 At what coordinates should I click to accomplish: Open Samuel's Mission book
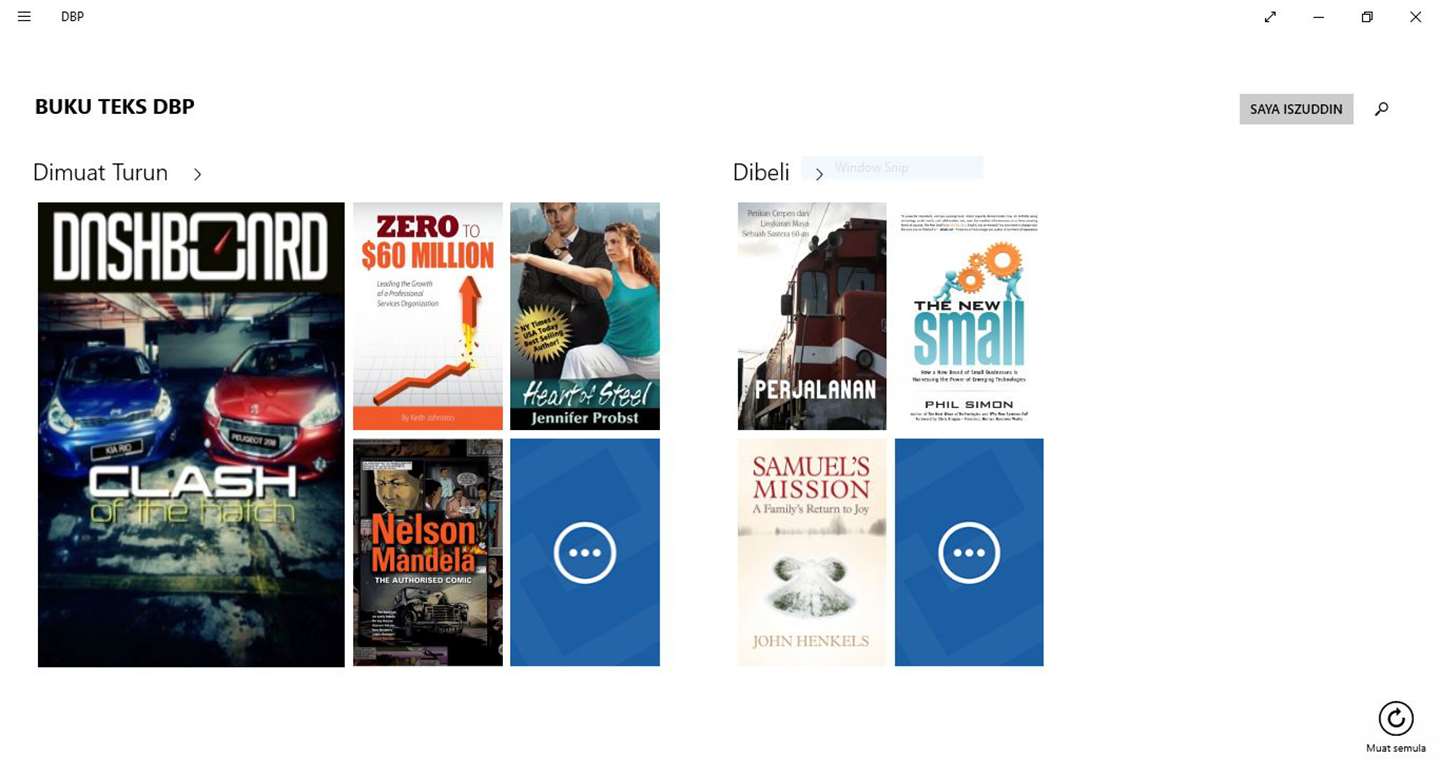point(812,552)
